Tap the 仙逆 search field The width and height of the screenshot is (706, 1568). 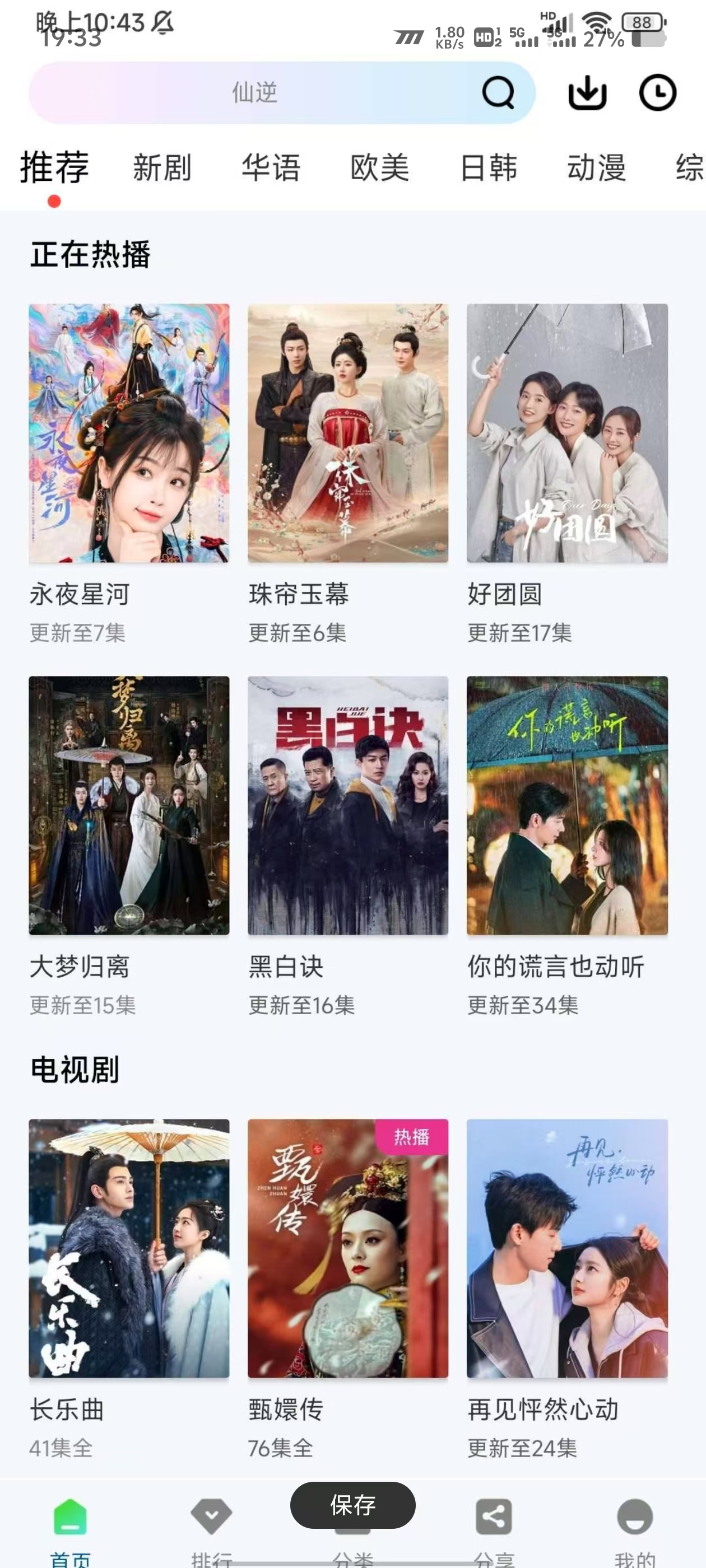[254, 93]
